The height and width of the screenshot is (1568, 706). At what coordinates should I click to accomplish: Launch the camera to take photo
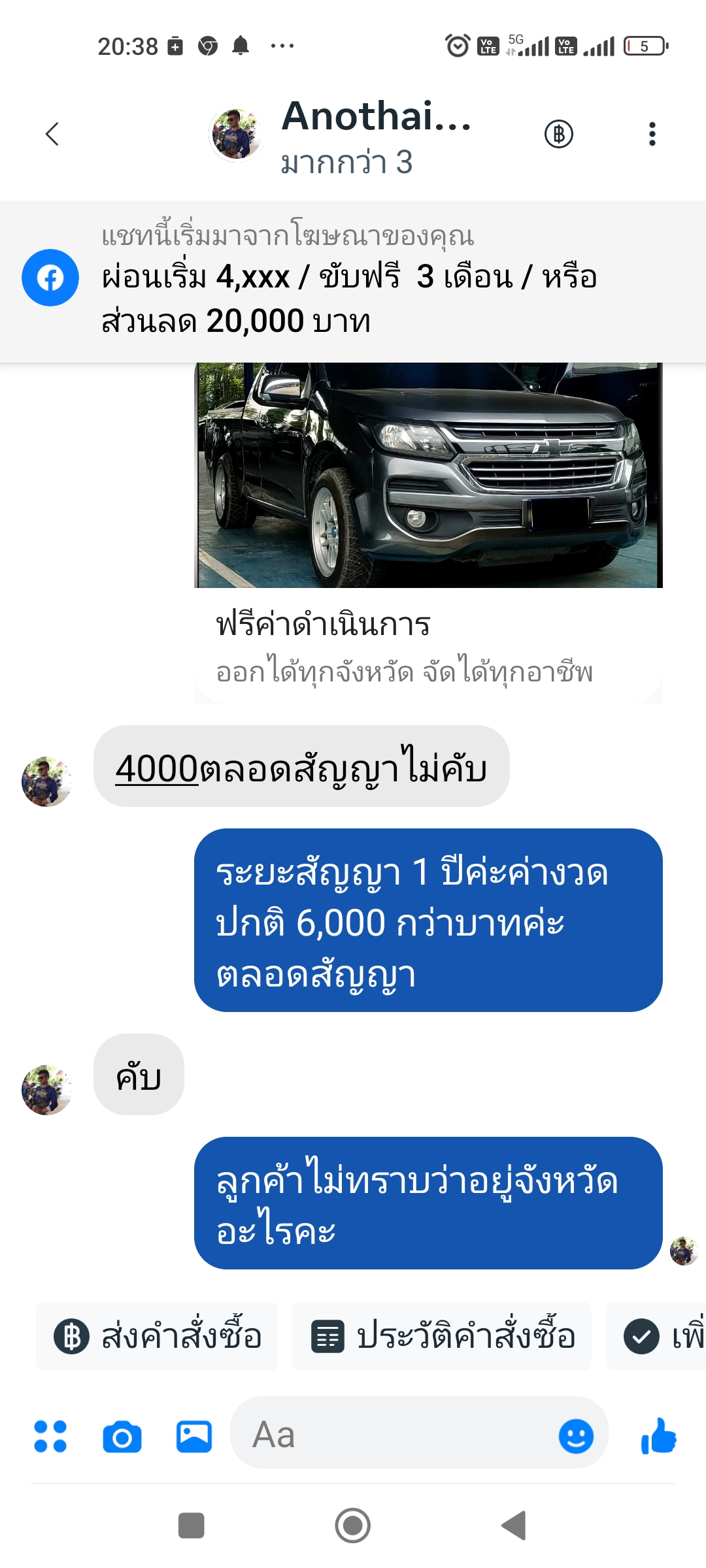(x=122, y=1436)
